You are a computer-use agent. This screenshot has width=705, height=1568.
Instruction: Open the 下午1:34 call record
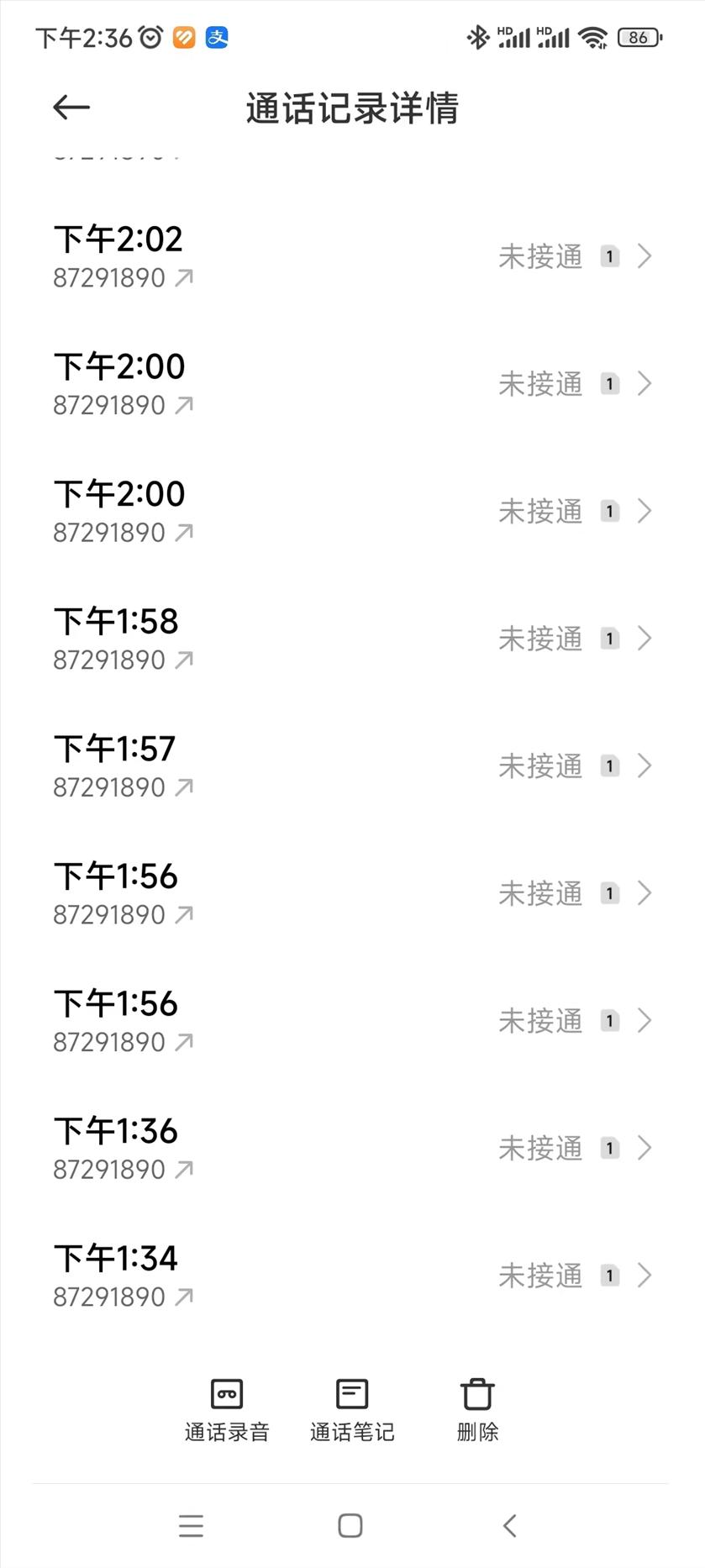[352, 1276]
